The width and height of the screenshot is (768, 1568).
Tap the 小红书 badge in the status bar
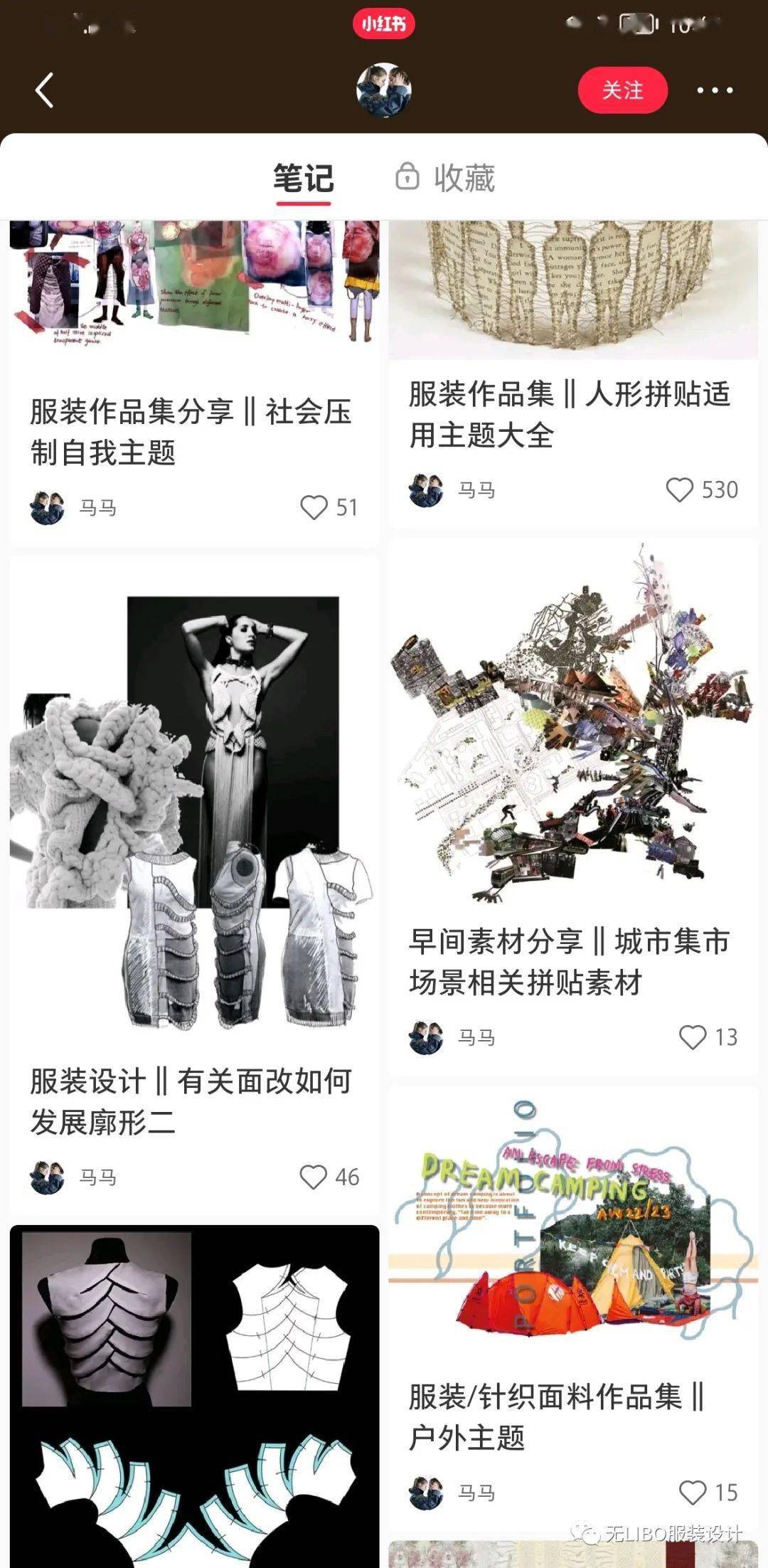click(384, 21)
